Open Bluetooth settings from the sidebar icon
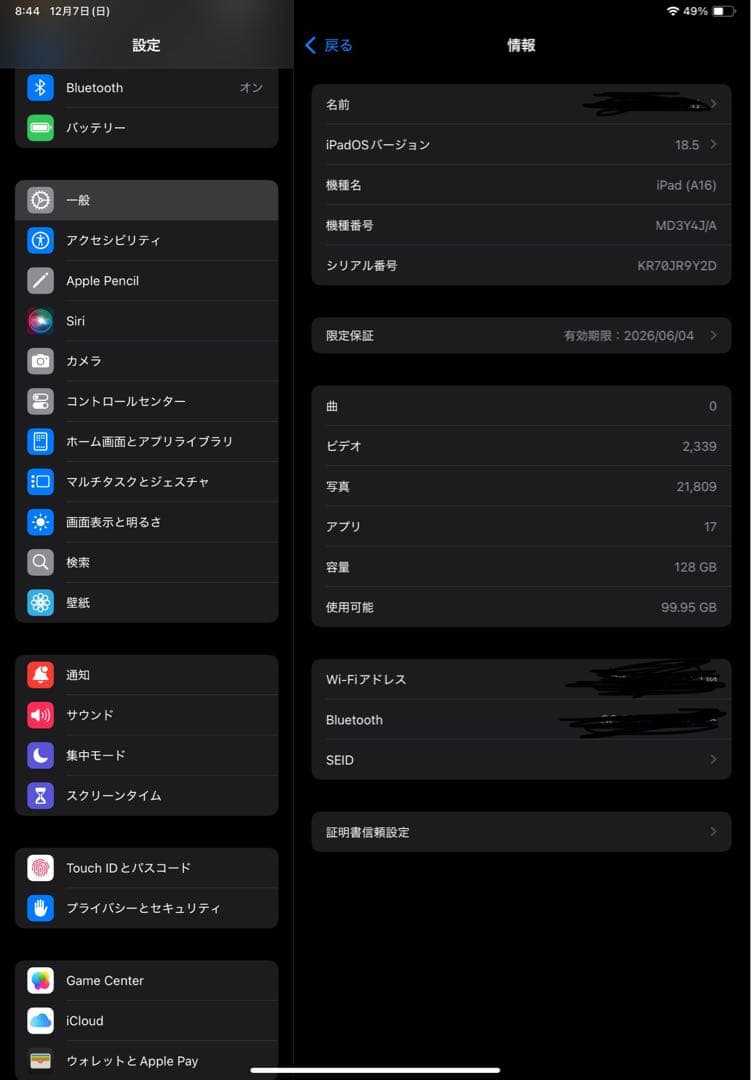 40,88
